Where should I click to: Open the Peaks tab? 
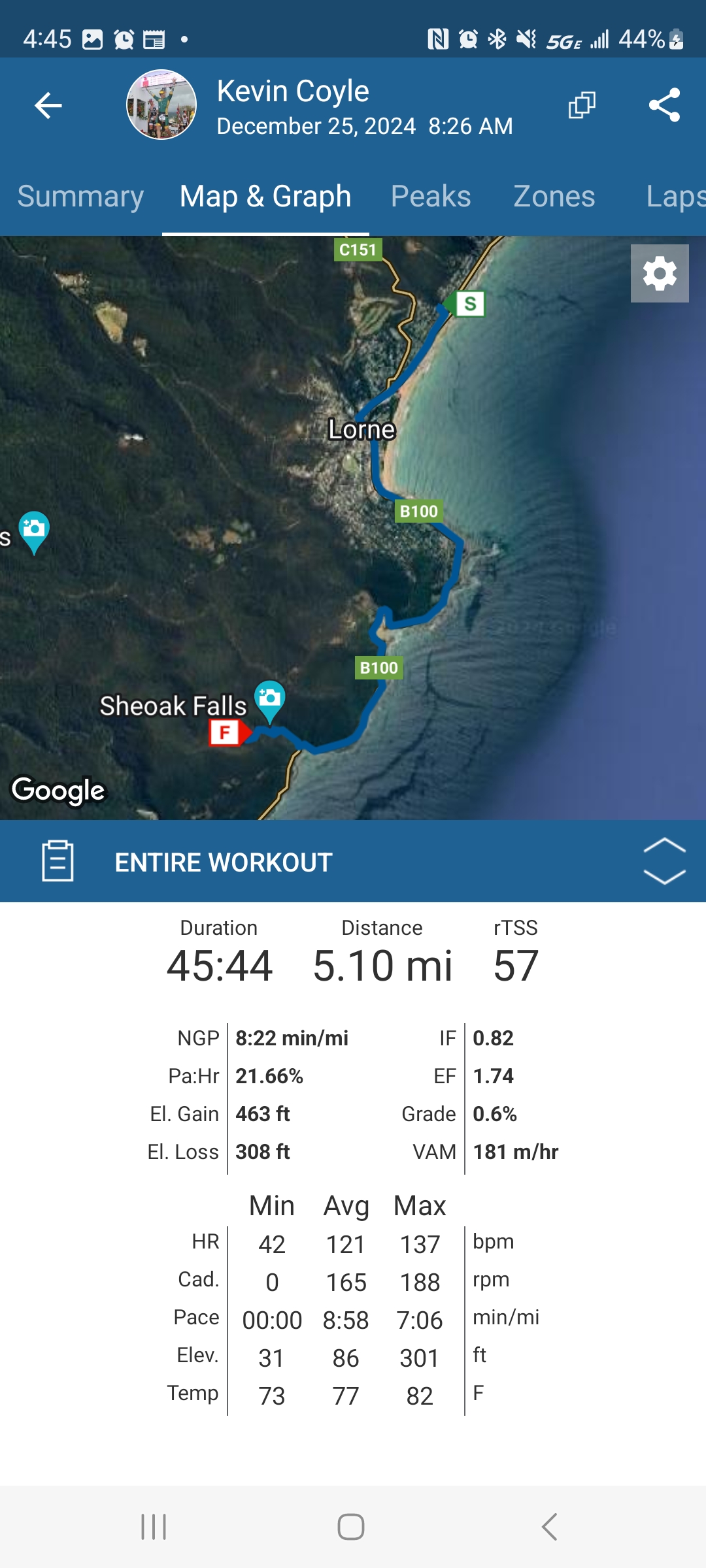tap(430, 197)
